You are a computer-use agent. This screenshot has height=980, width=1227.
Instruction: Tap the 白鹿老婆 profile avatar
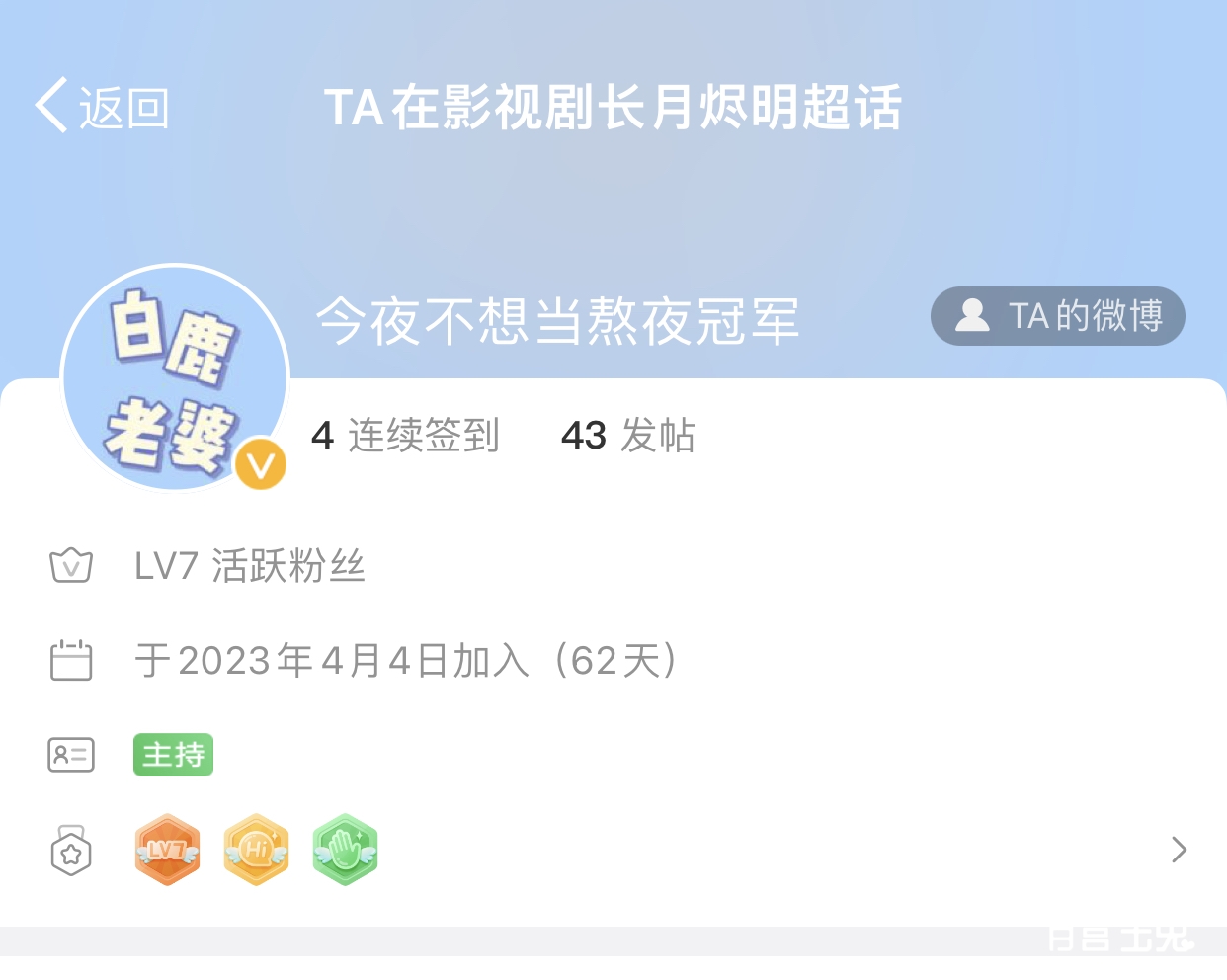click(174, 377)
